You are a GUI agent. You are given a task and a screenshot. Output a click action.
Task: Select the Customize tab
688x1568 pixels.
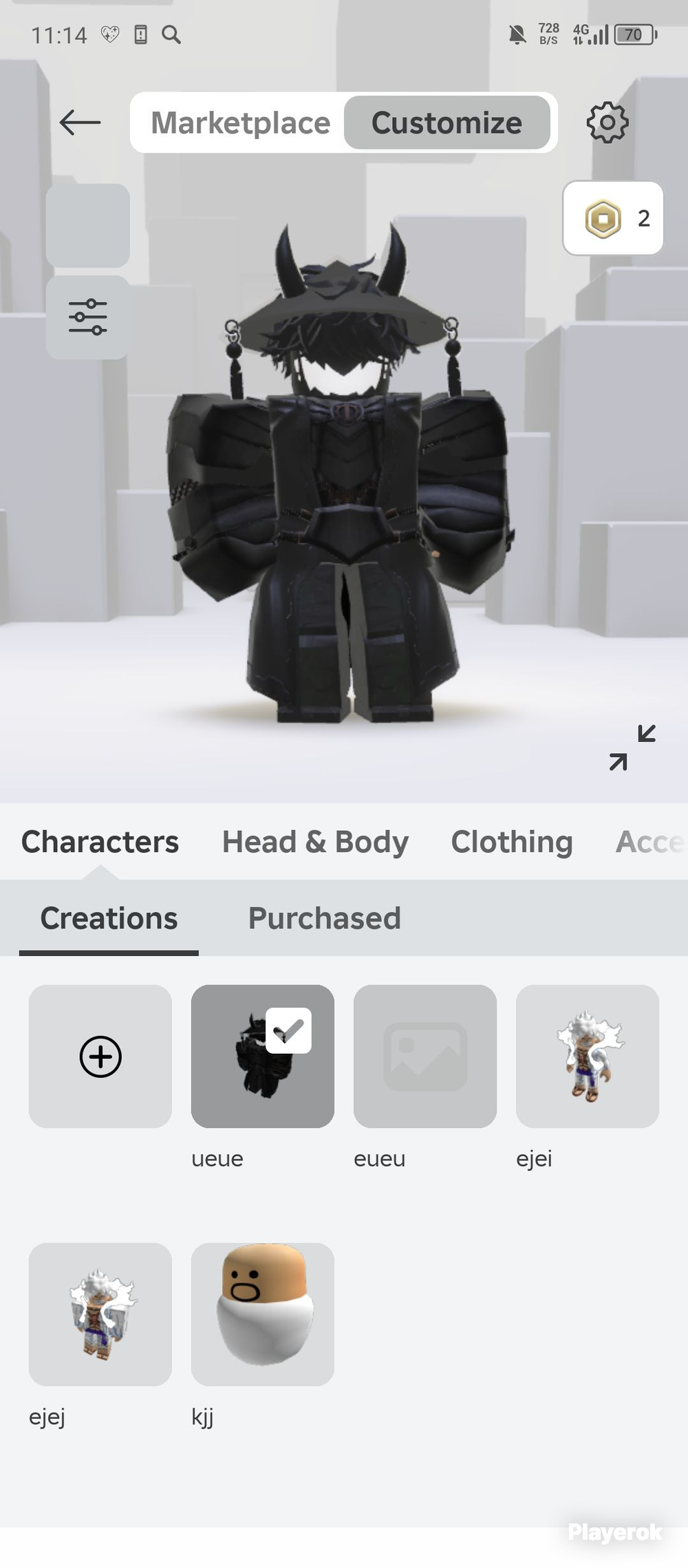click(x=447, y=123)
